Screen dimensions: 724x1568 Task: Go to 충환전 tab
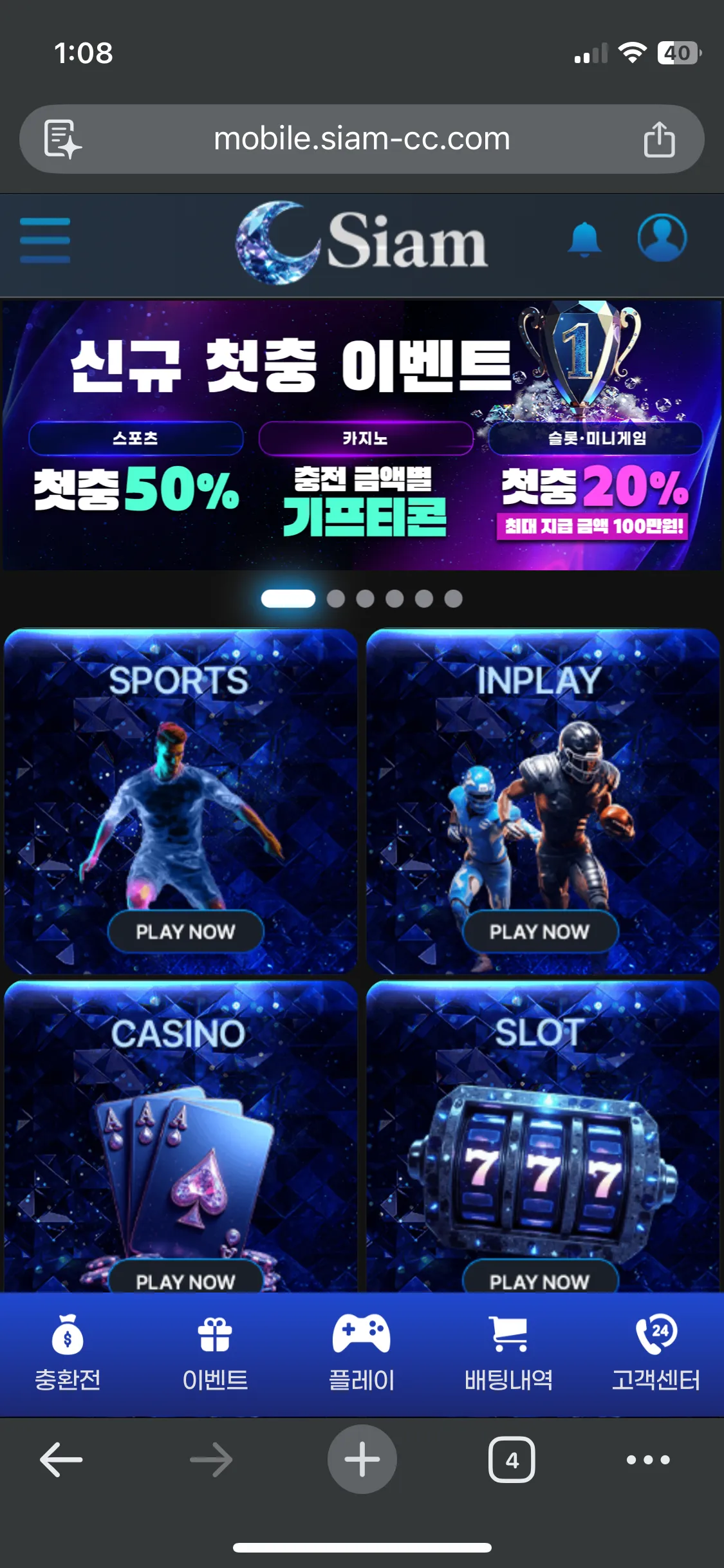click(x=68, y=1354)
